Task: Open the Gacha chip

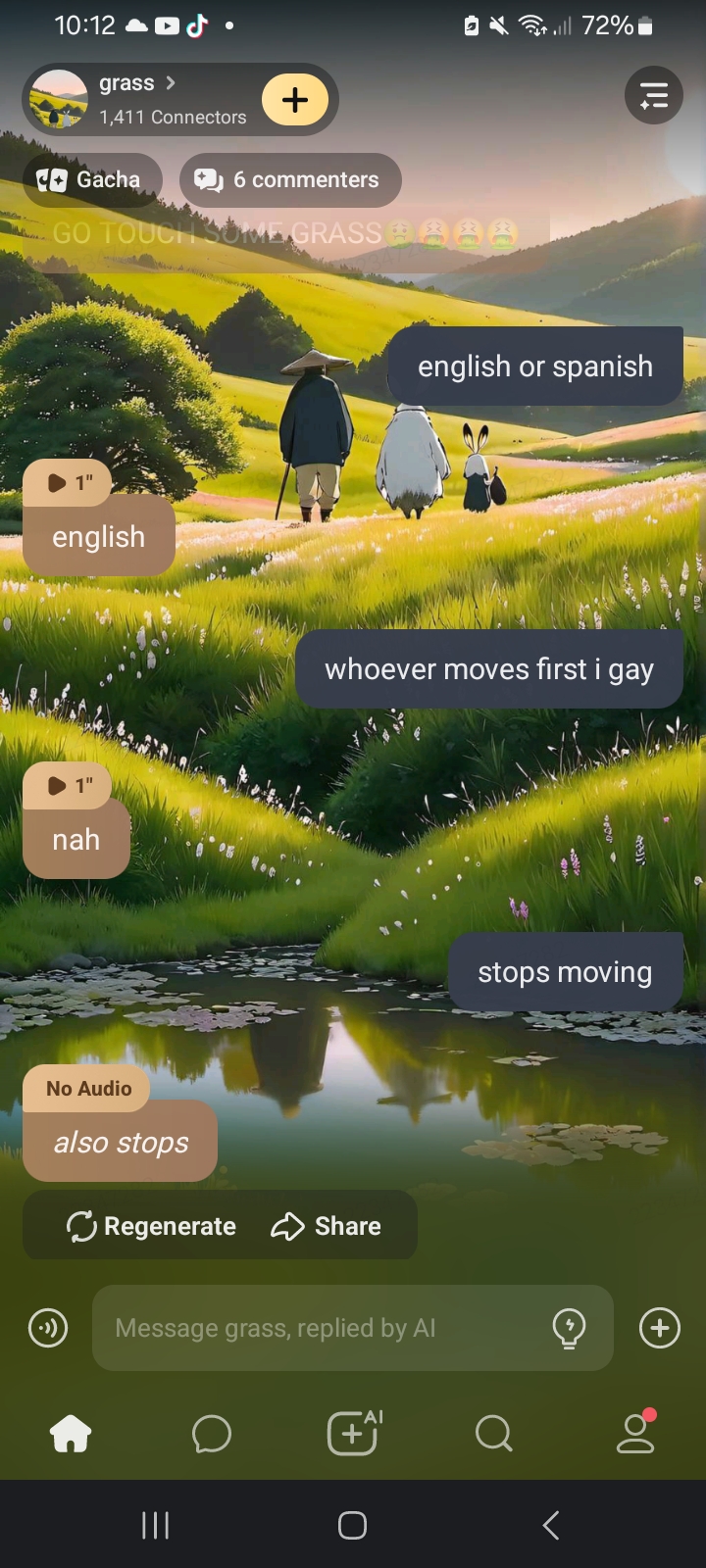Action: point(91,179)
